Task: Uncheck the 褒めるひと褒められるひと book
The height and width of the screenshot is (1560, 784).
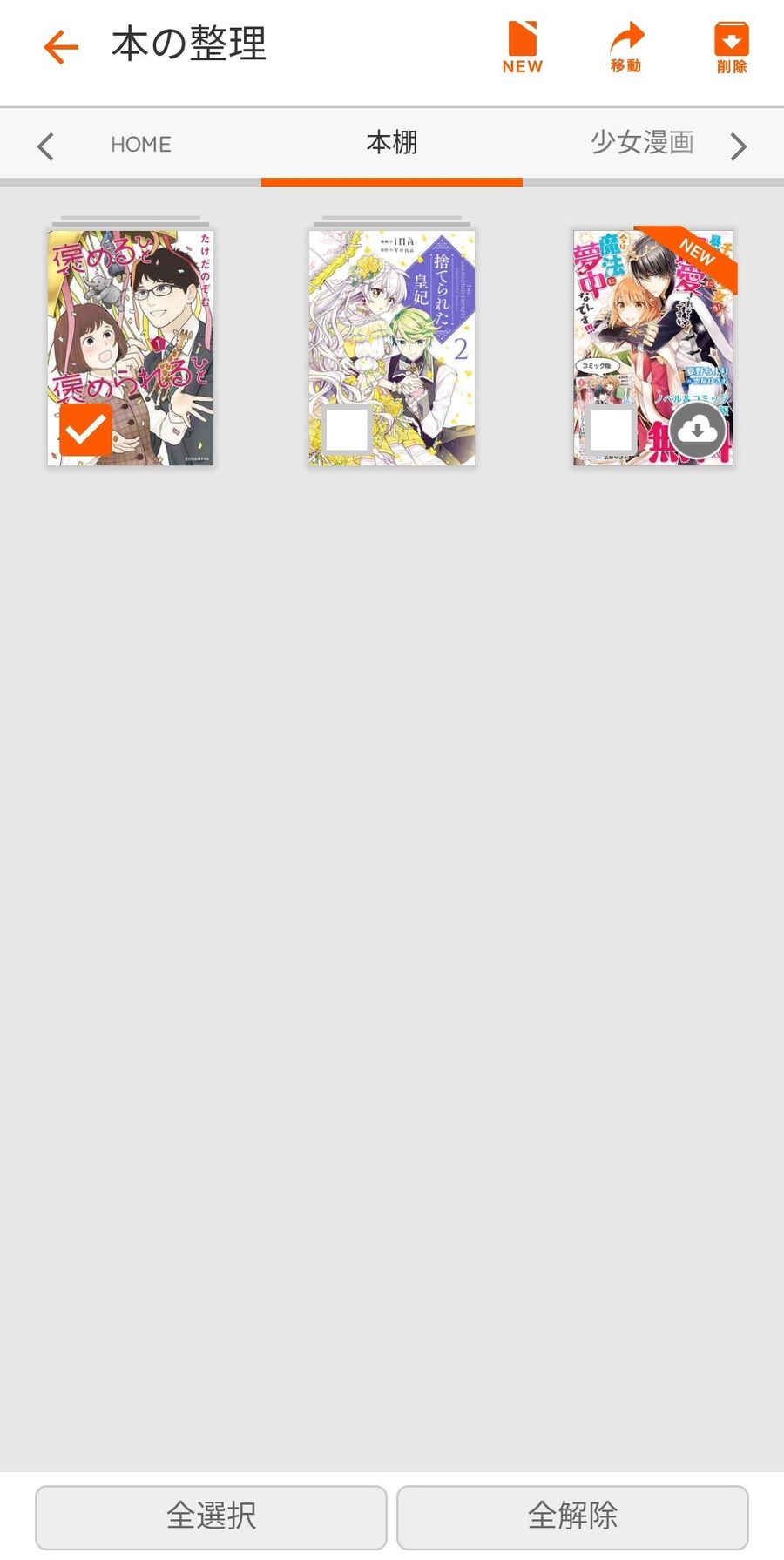Action: point(85,430)
